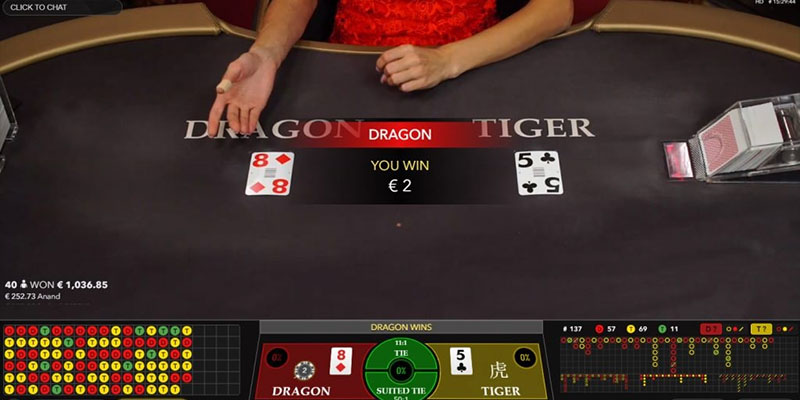Open the bead road history grid
This screenshot has height=400, width=800.
point(120,360)
